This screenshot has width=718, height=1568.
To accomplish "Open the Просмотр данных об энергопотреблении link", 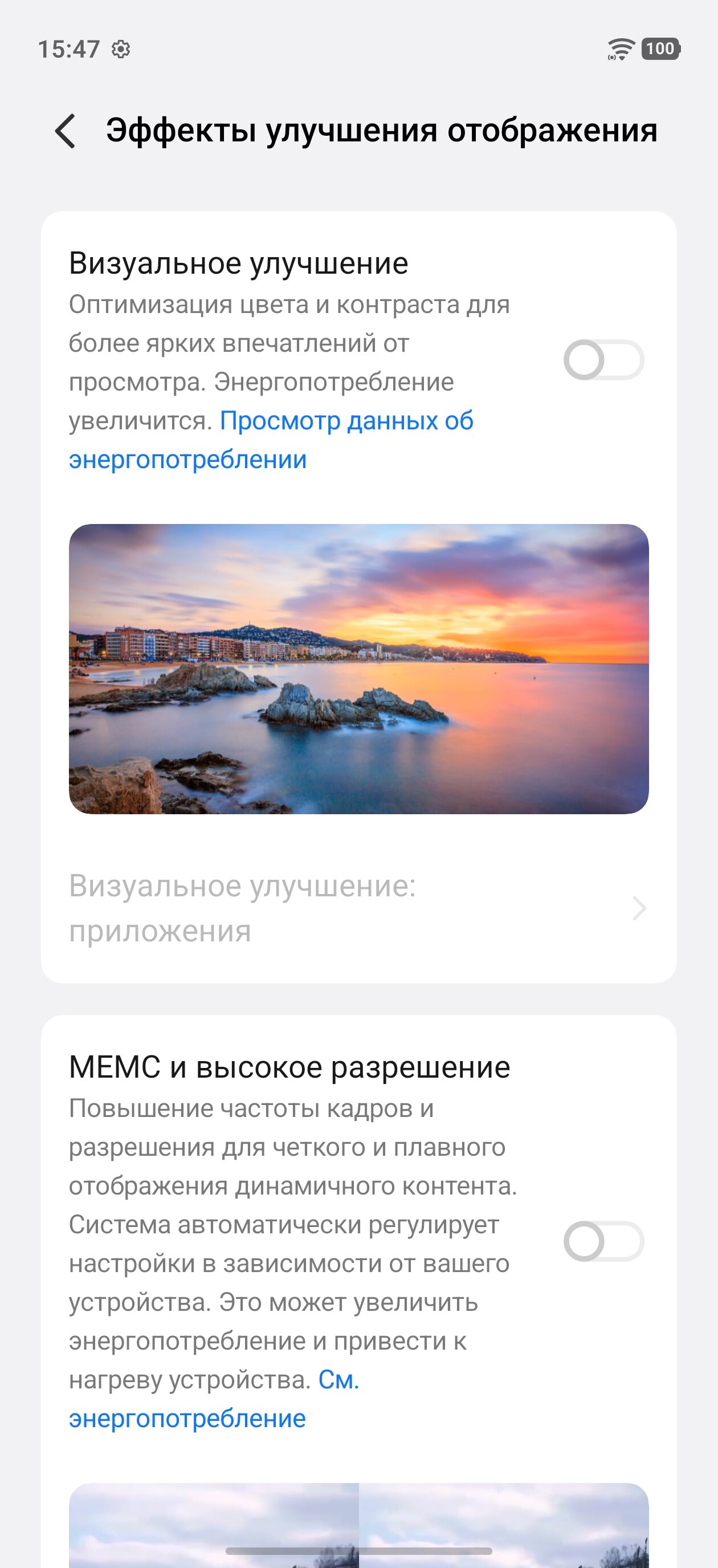I will tap(346, 421).
